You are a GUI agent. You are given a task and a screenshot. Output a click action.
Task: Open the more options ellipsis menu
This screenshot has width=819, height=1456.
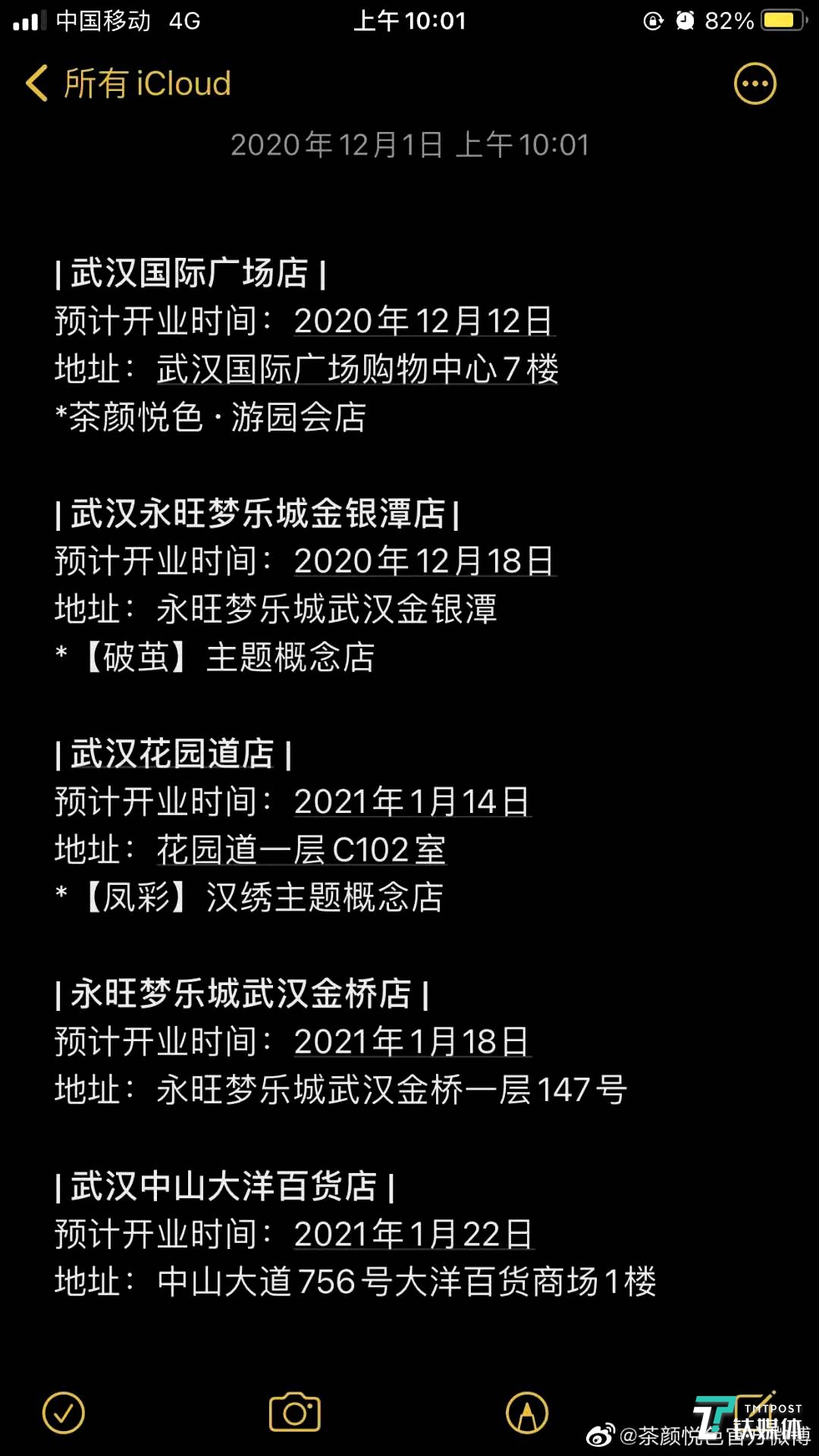(754, 83)
